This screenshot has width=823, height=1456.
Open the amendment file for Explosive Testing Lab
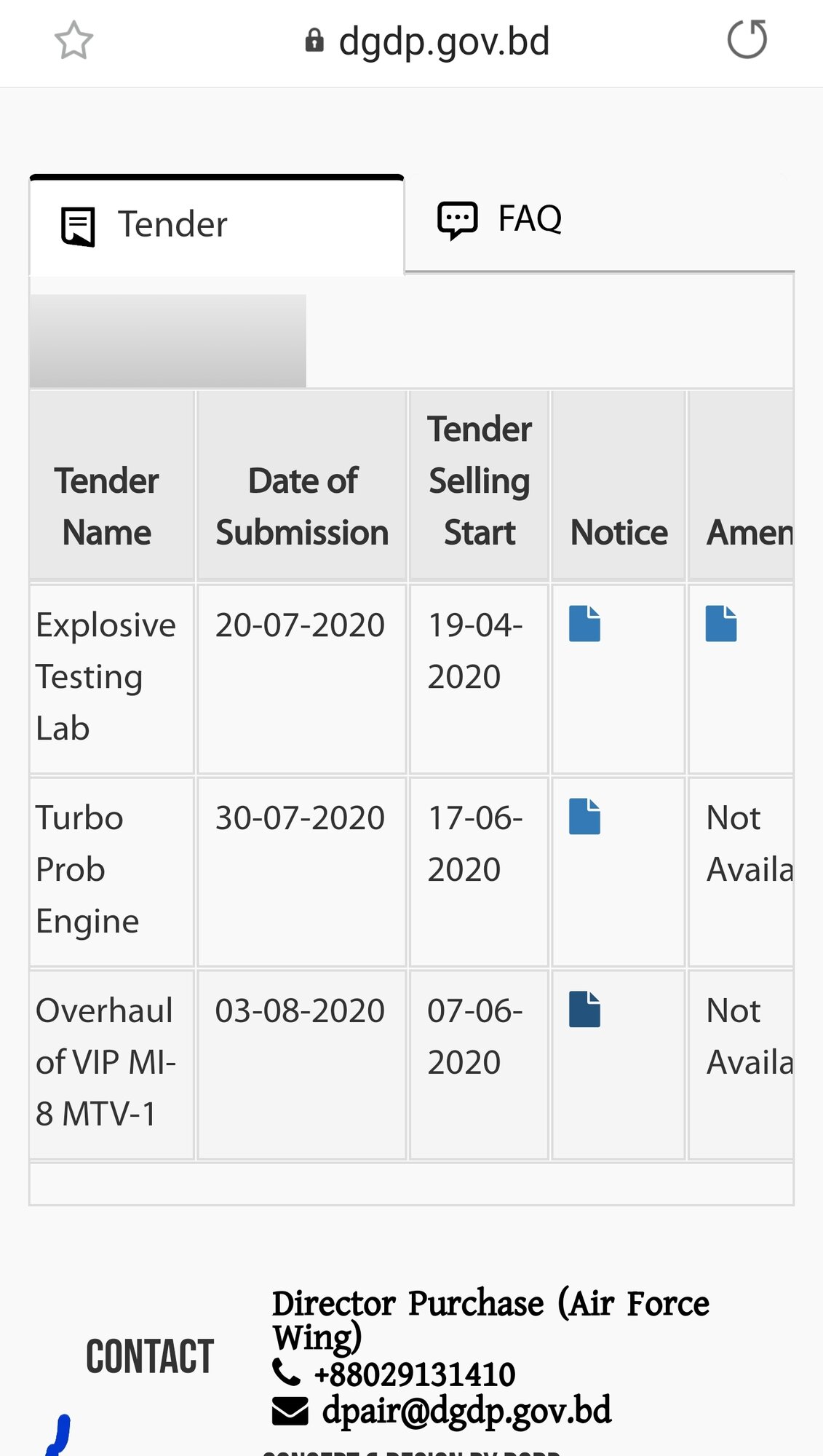pyautogui.click(x=721, y=624)
